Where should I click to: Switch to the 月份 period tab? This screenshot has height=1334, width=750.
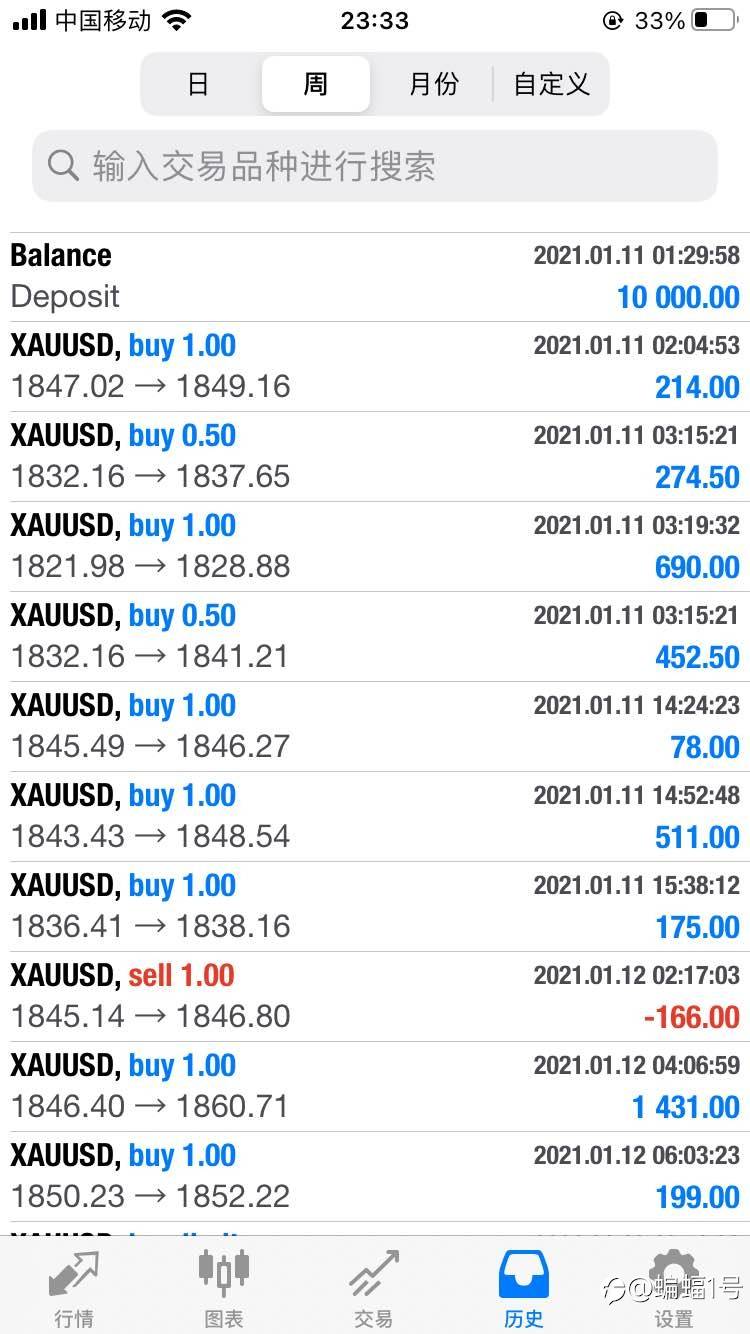click(433, 84)
